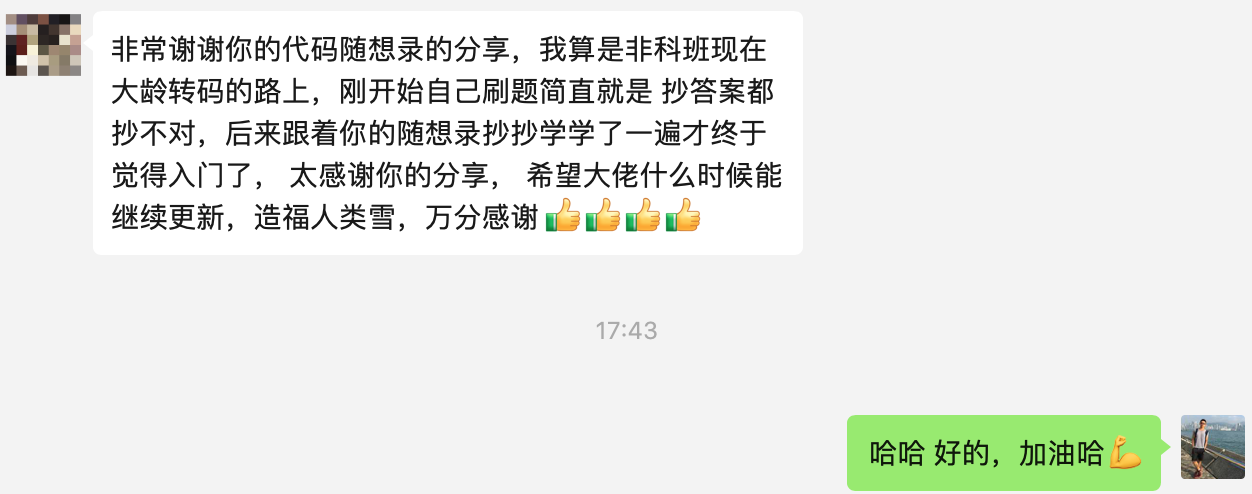
Task: Open the pixelated avatar of the message sender
Action: 43,45
